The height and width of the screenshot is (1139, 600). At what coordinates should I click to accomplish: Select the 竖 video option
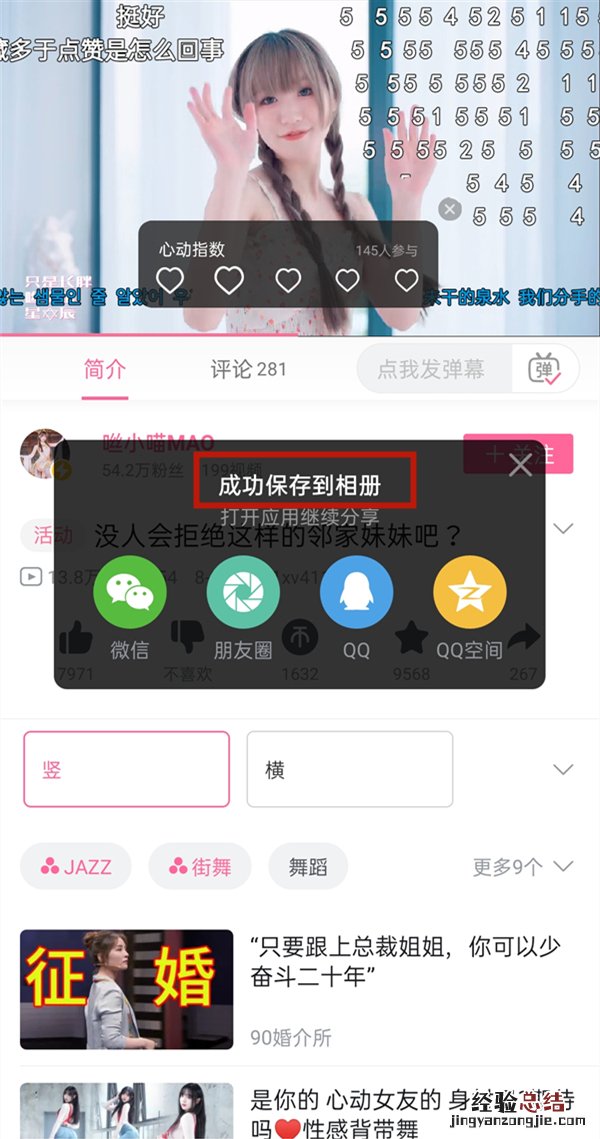126,769
